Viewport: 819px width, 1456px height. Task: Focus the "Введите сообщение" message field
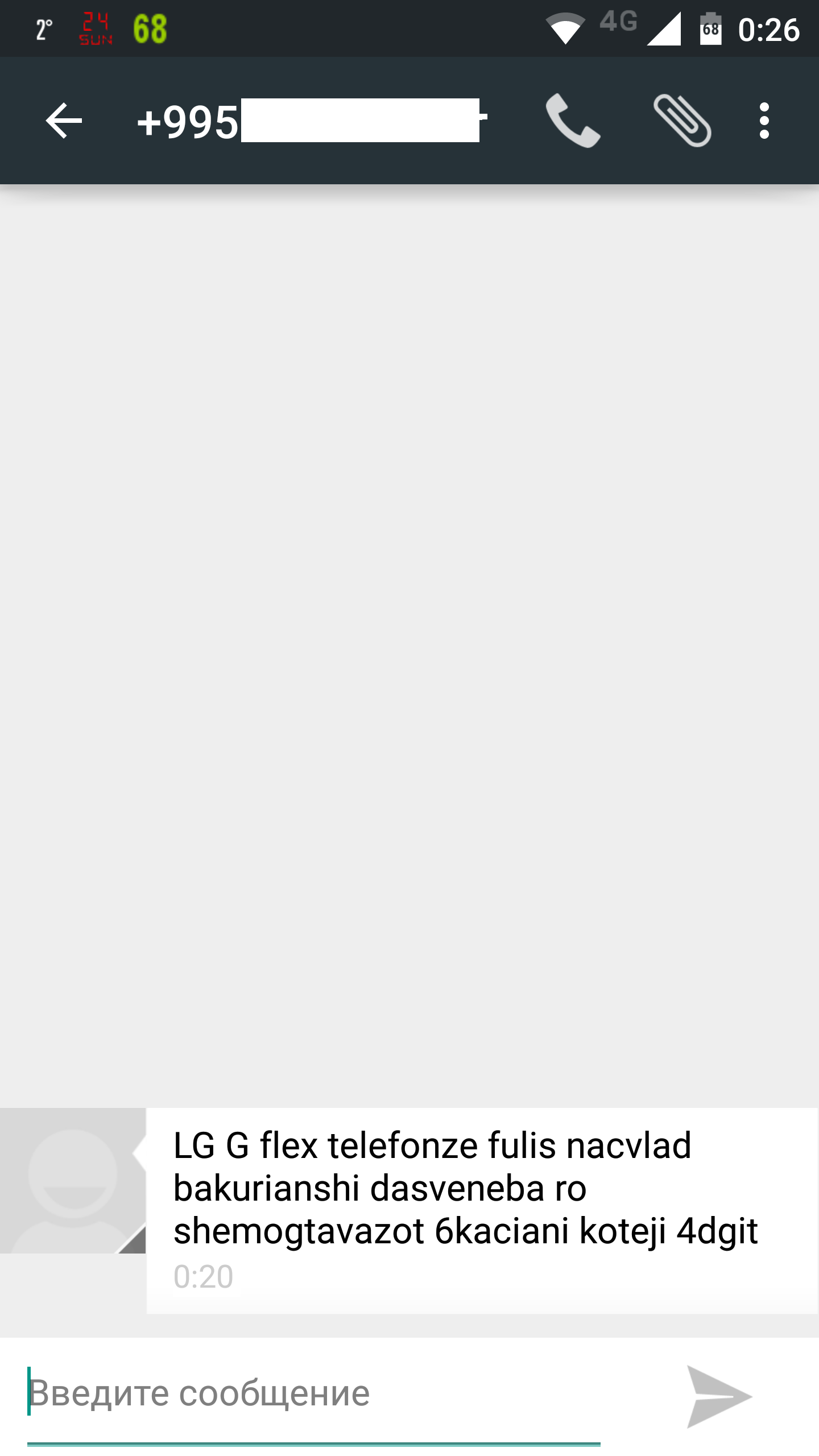tap(313, 1393)
